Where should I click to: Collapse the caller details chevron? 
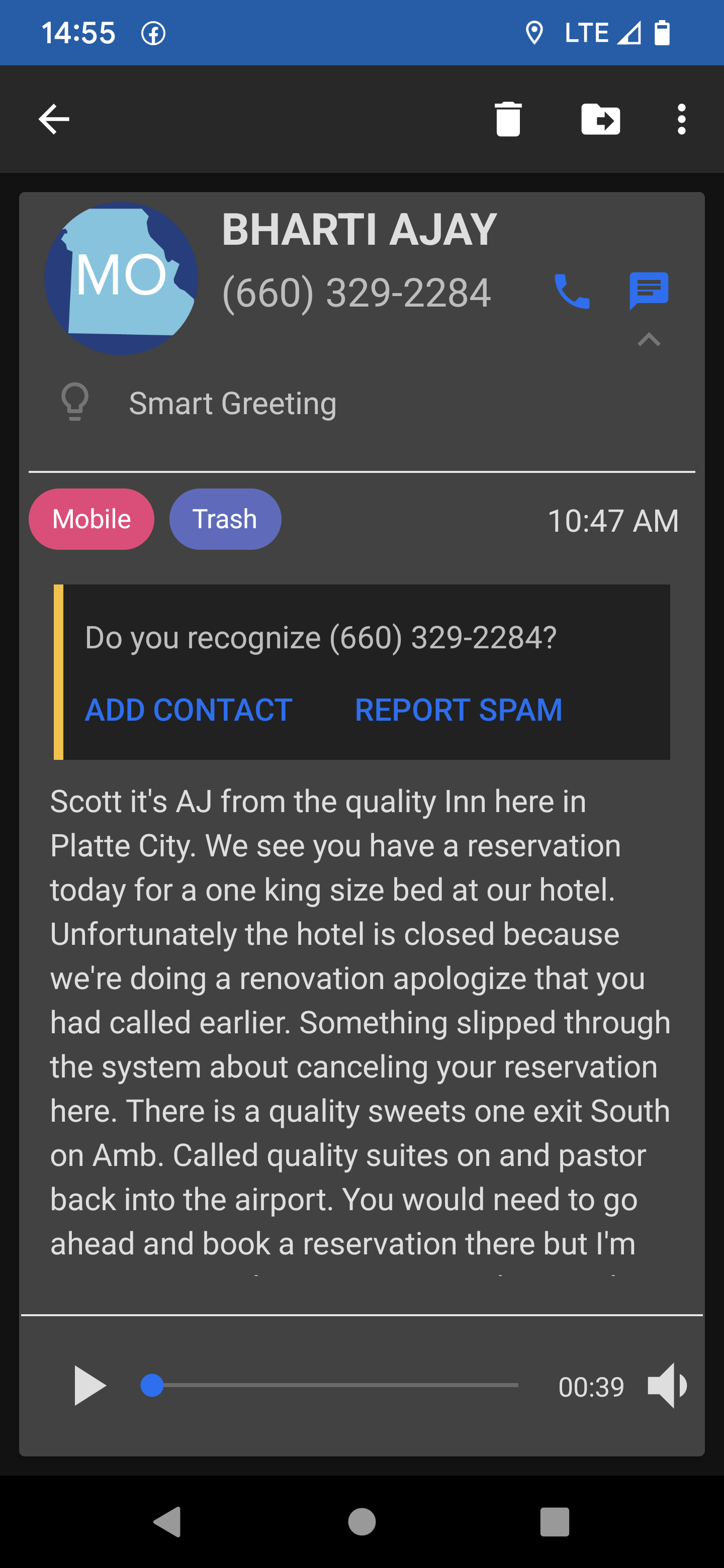[x=649, y=340]
